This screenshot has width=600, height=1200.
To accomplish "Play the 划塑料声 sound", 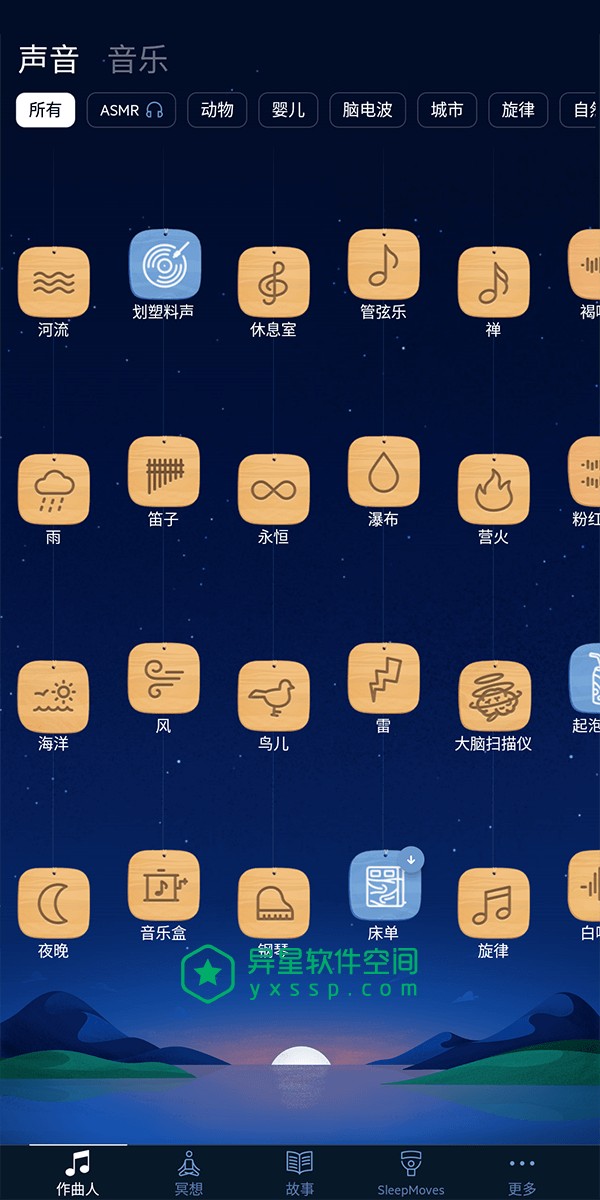I will (x=164, y=265).
